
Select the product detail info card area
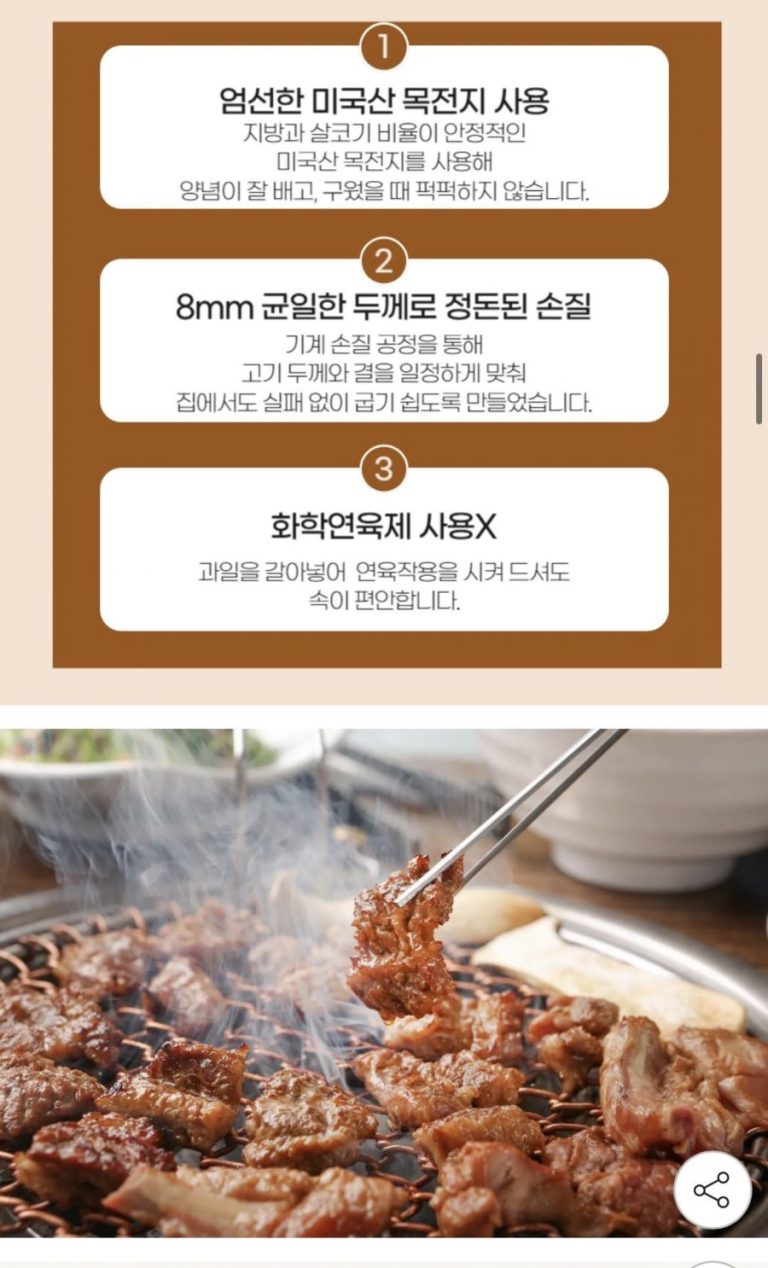pos(382,345)
